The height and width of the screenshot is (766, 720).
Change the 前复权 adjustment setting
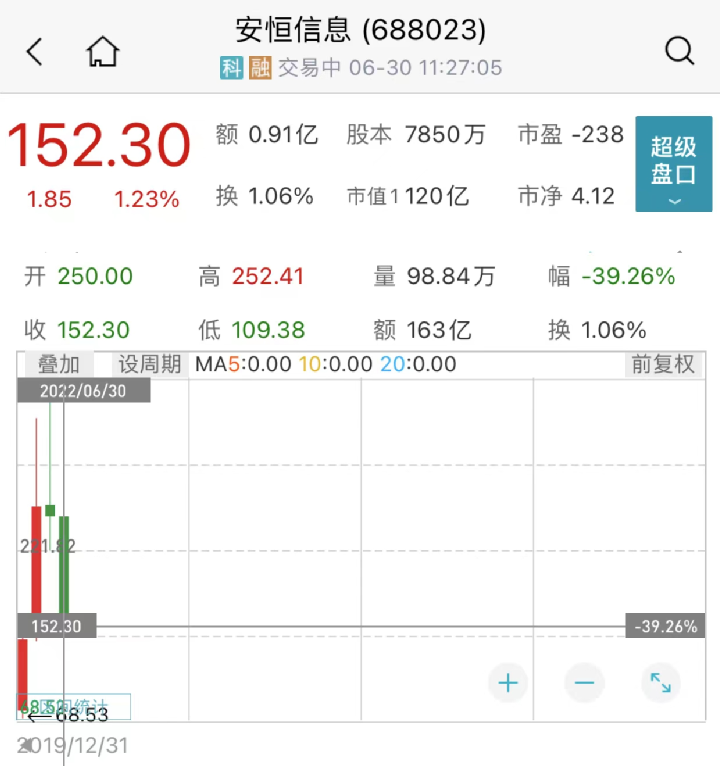pyautogui.click(x=662, y=365)
